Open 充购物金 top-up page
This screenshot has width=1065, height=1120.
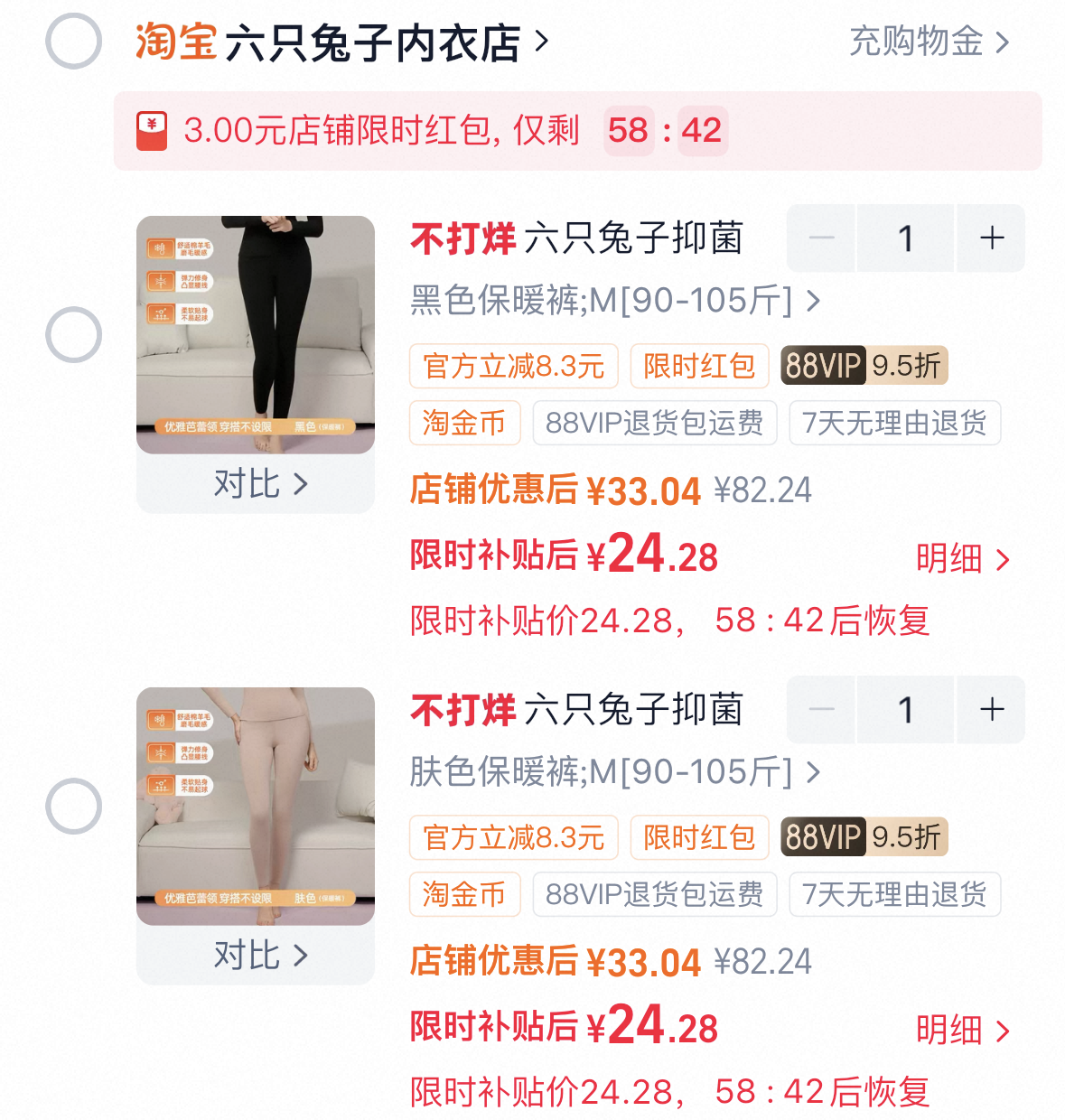(929, 42)
